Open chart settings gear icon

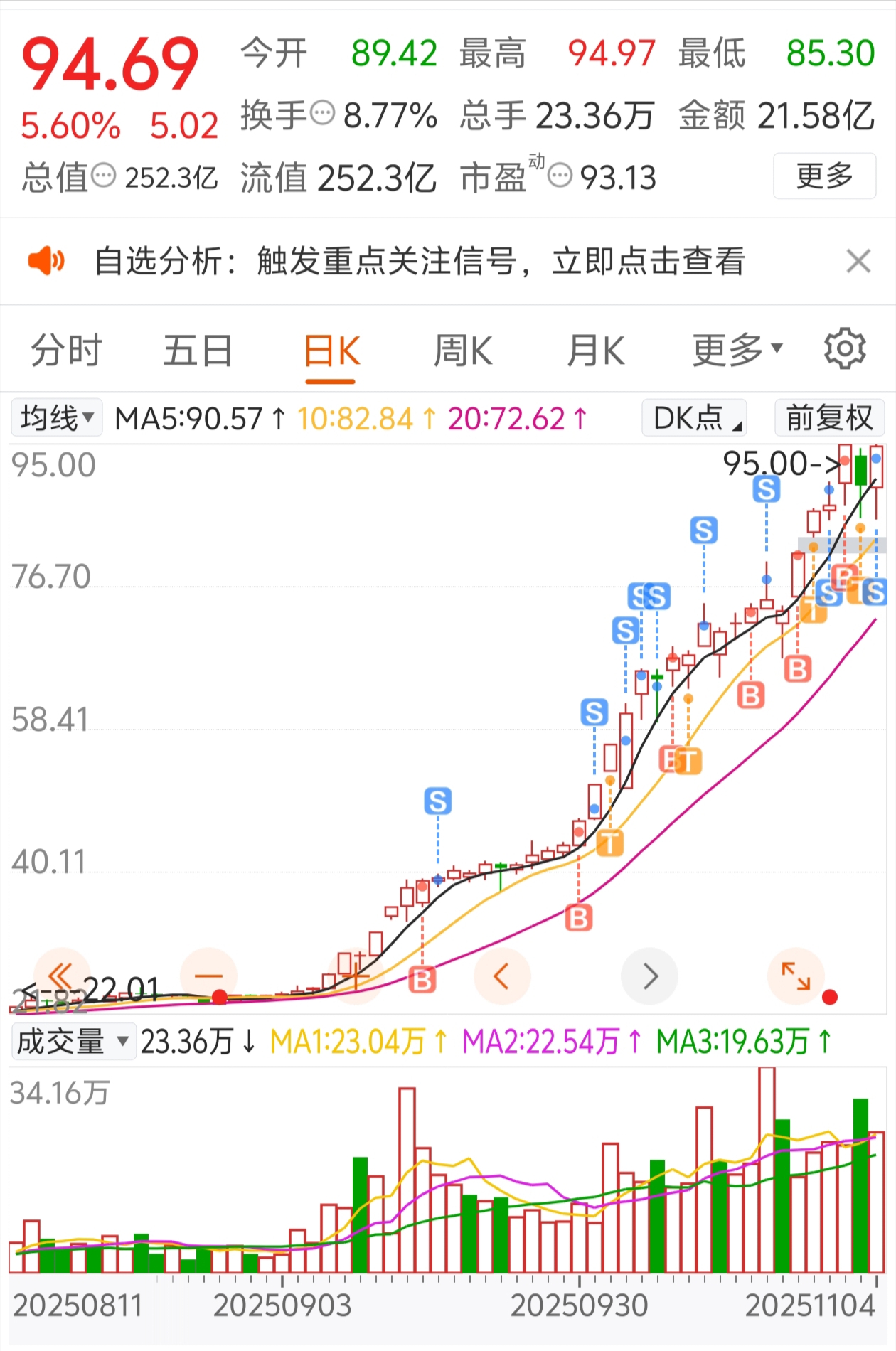tap(845, 348)
